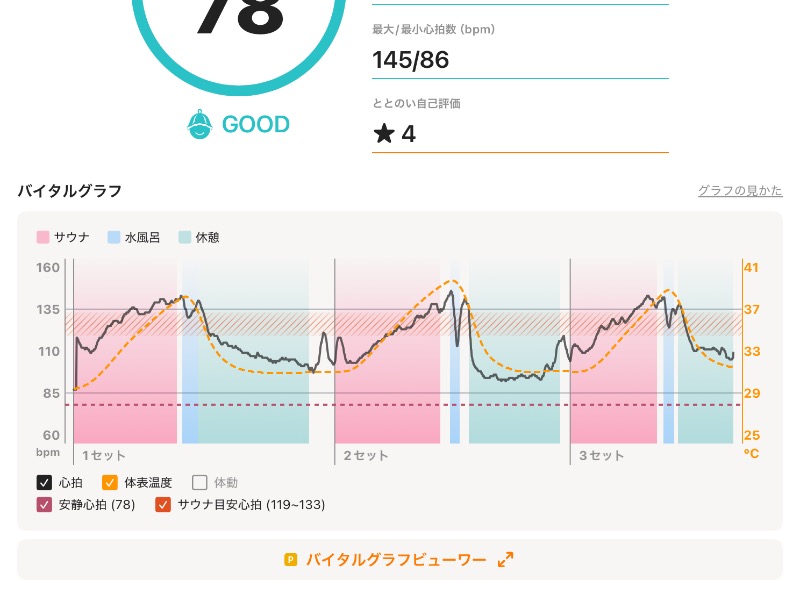Toggle the 体表温度 checkbox off

click(110, 482)
